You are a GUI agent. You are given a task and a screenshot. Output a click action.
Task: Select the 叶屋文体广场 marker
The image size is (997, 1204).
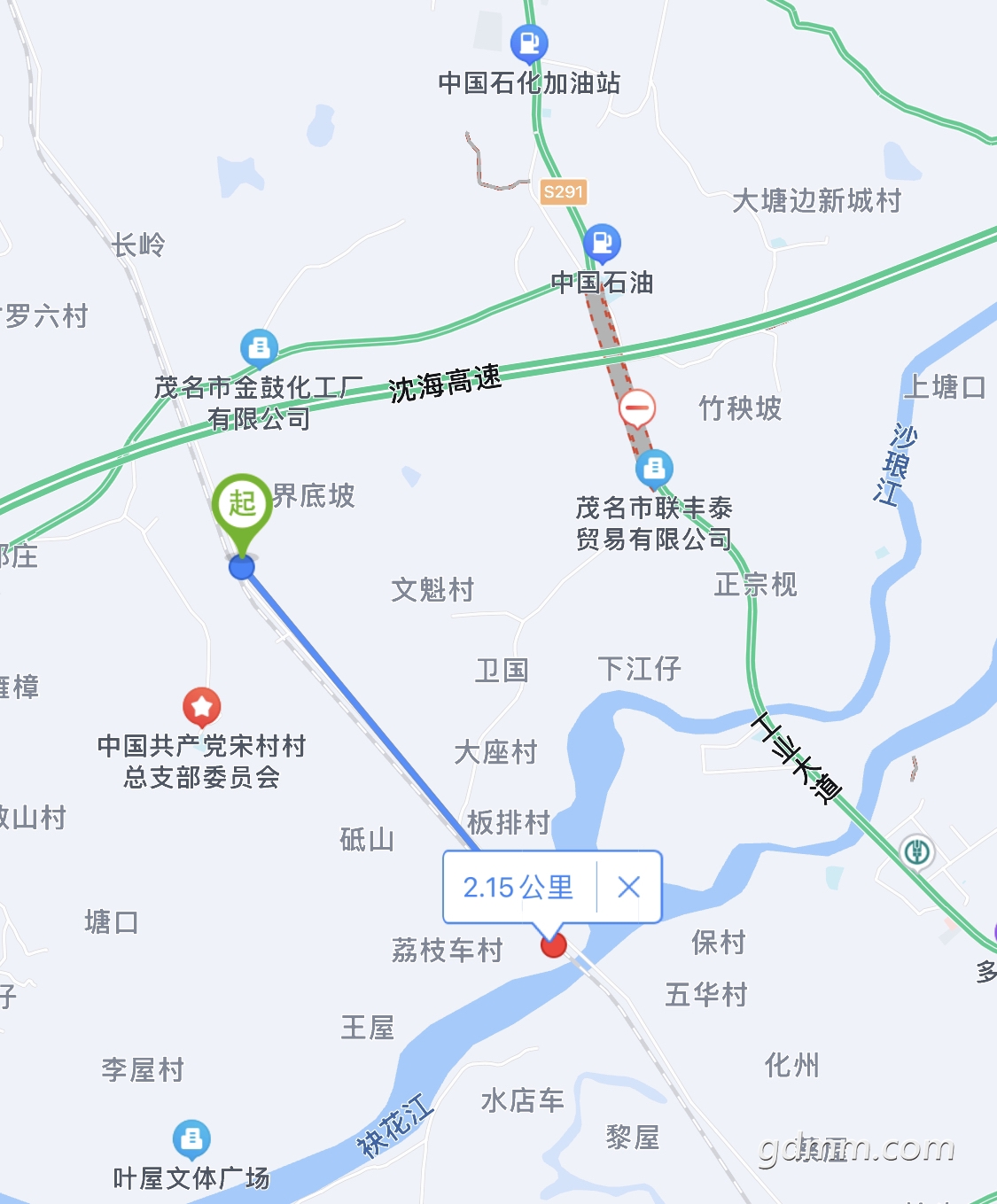(191, 1139)
